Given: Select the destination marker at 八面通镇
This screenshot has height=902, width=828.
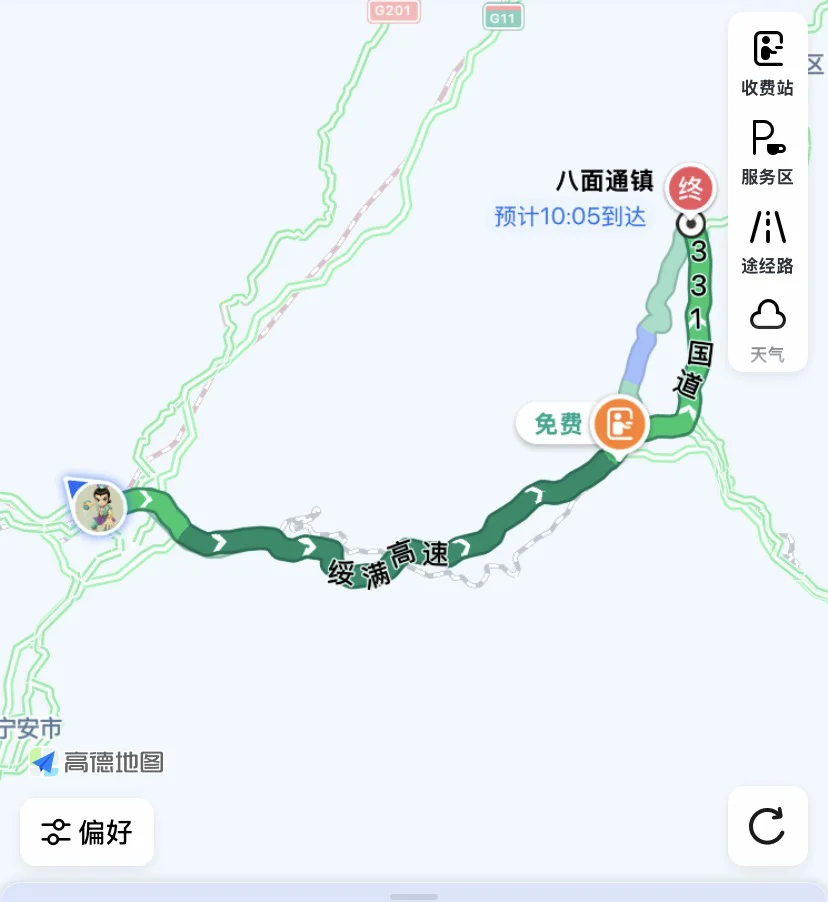Looking at the screenshot, I should coord(691,187).
